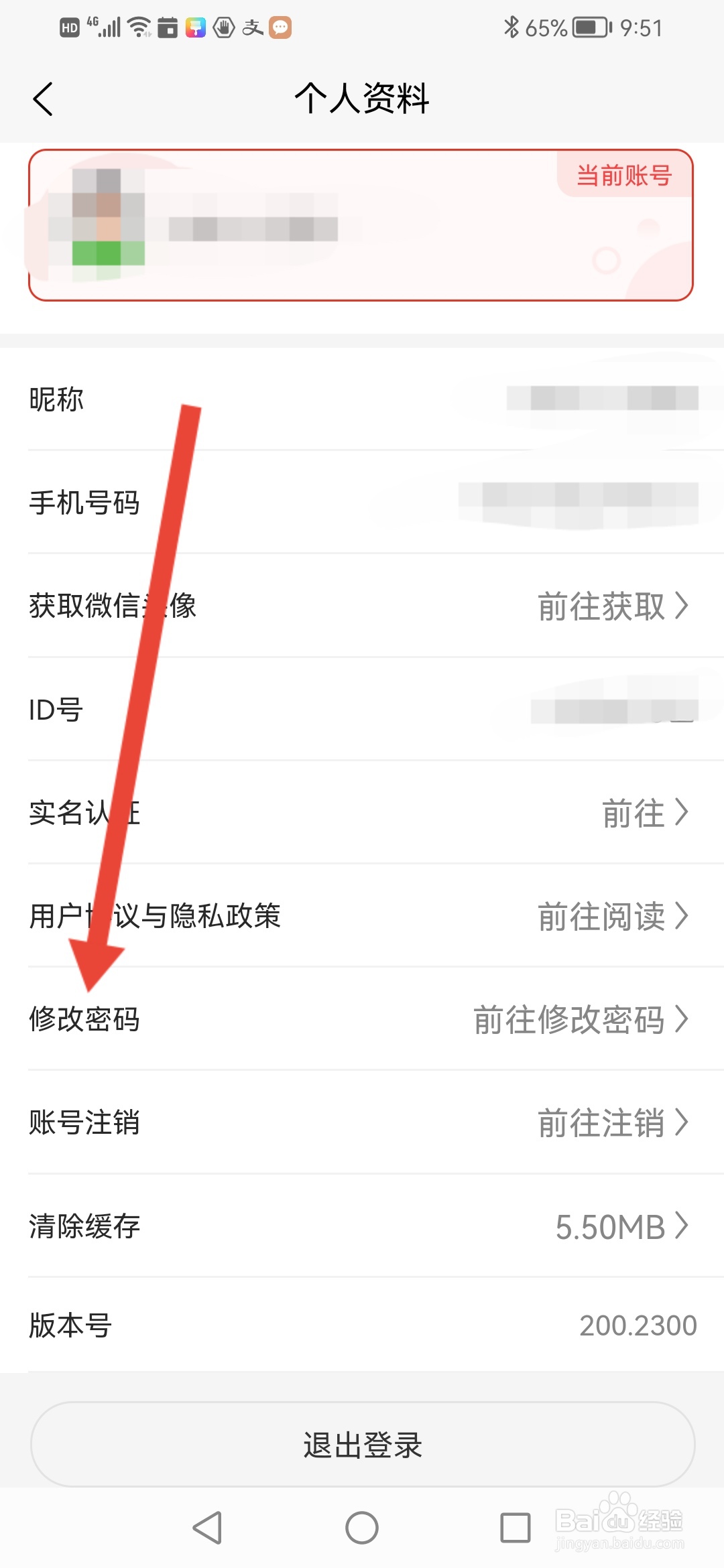Tap the back arrow on the profile page
The height and width of the screenshot is (1568, 724).
click(42, 99)
